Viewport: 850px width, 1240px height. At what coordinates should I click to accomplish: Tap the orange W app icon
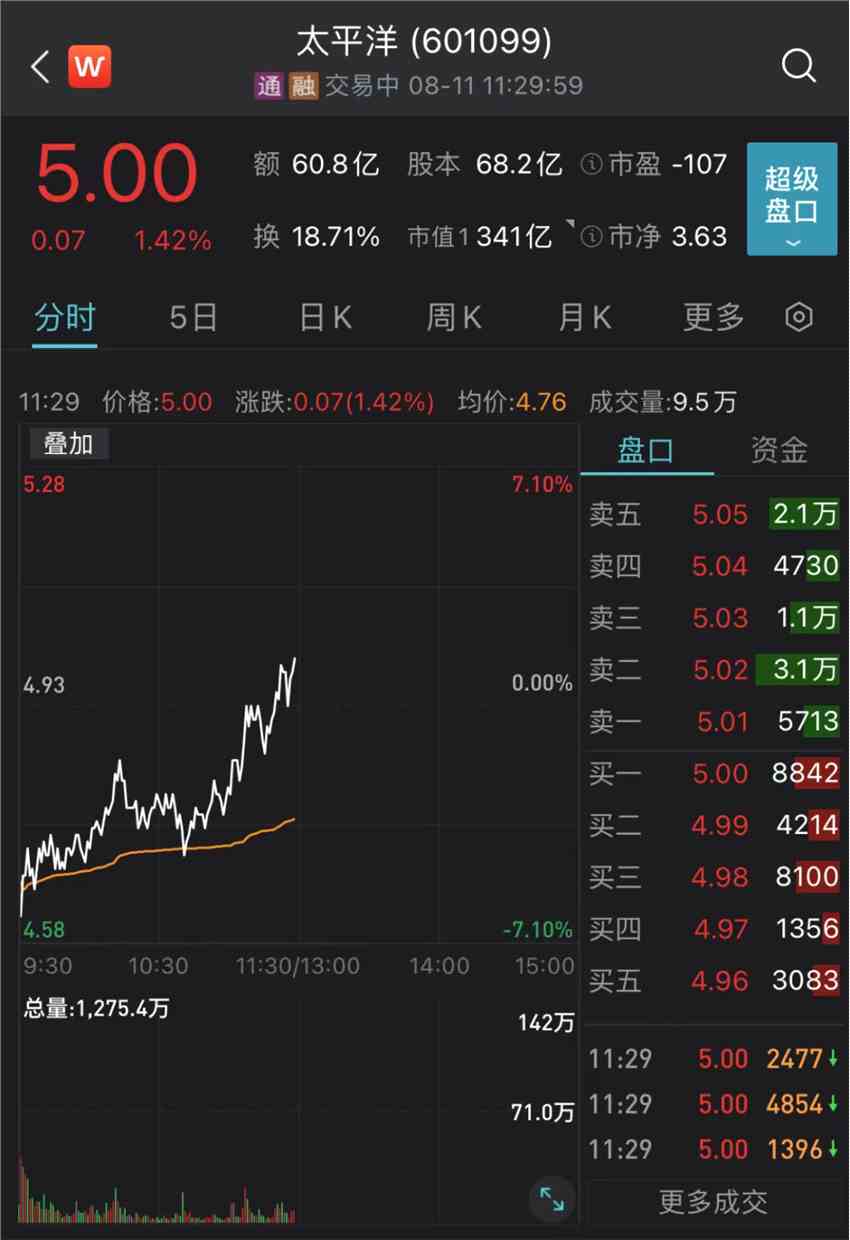pos(90,67)
